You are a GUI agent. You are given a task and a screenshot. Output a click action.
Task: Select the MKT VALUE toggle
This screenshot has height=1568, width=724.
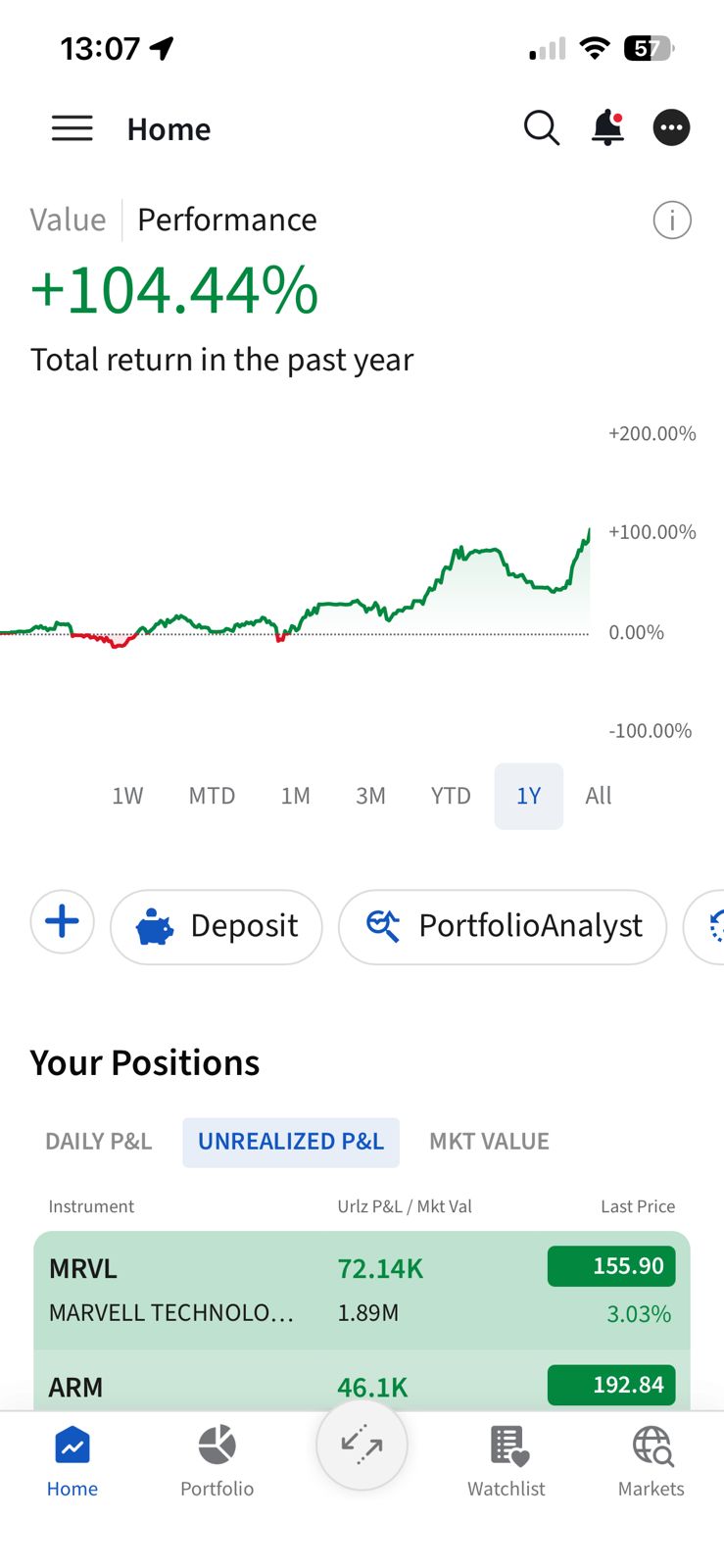pyautogui.click(x=488, y=1141)
